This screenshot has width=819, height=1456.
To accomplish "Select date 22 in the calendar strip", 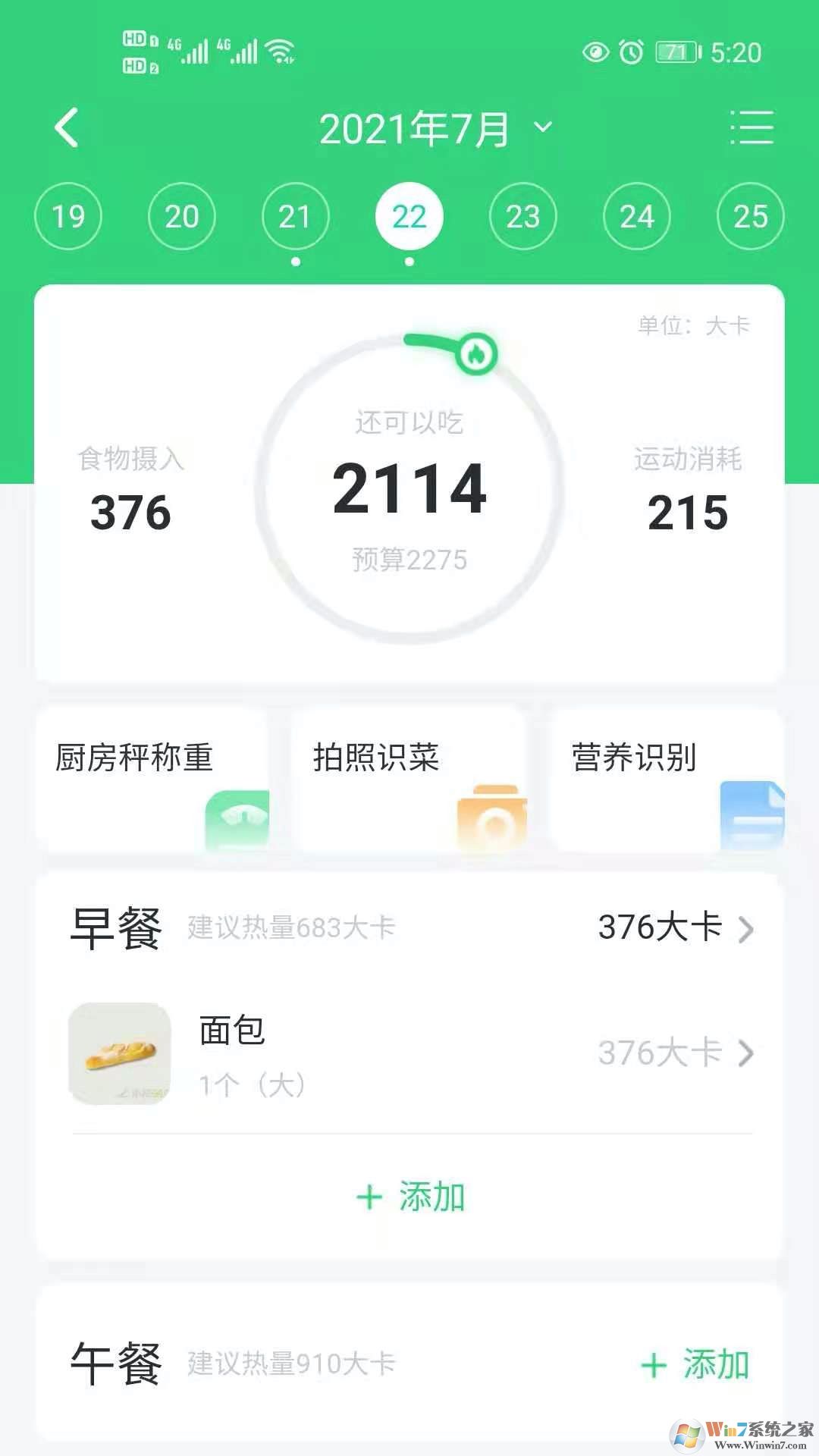I will tap(409, 215).
